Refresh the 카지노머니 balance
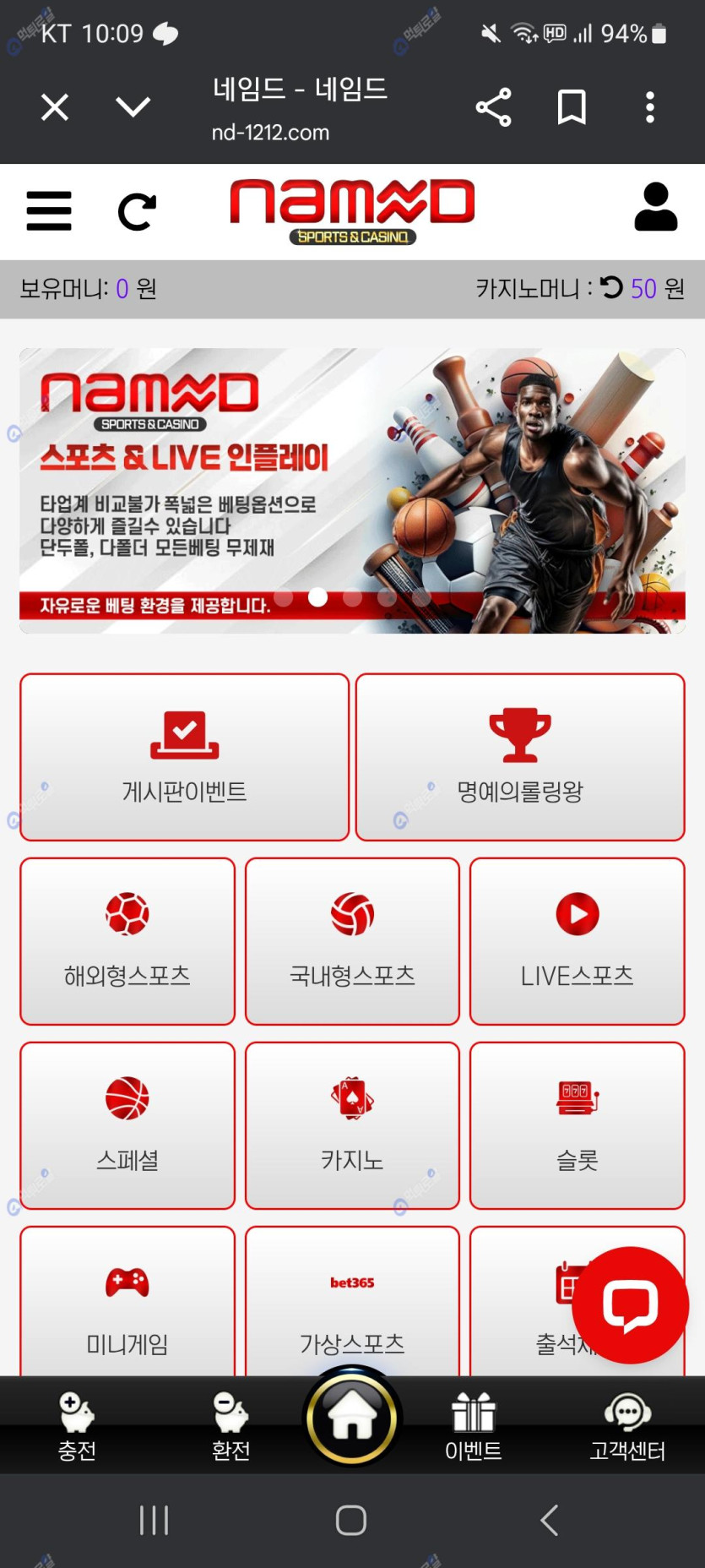The width and height of the screenshot is (705, 1568). 611,288
